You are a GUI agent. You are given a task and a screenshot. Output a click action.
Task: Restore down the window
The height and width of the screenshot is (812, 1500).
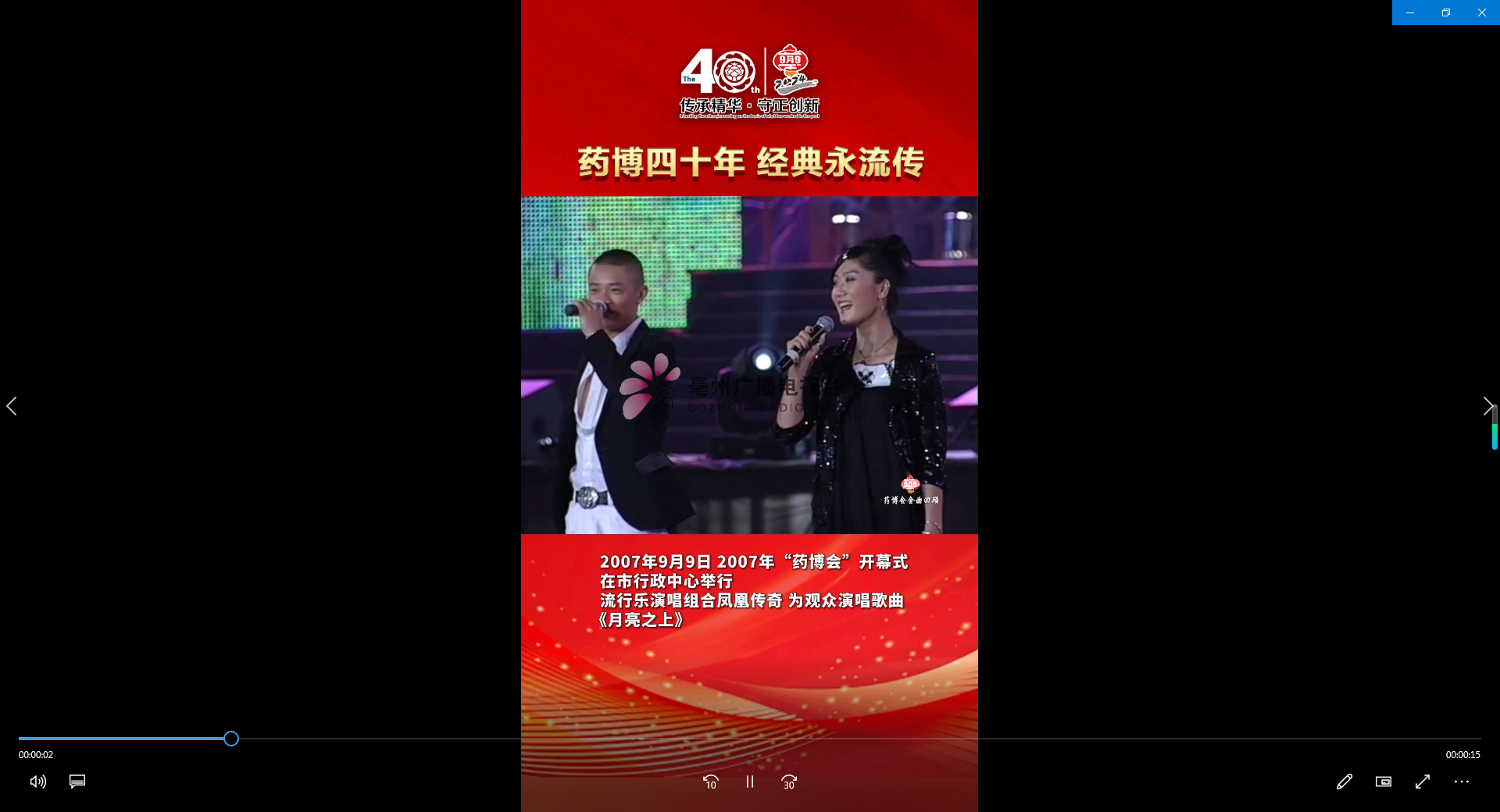(x=1445, y=12)
